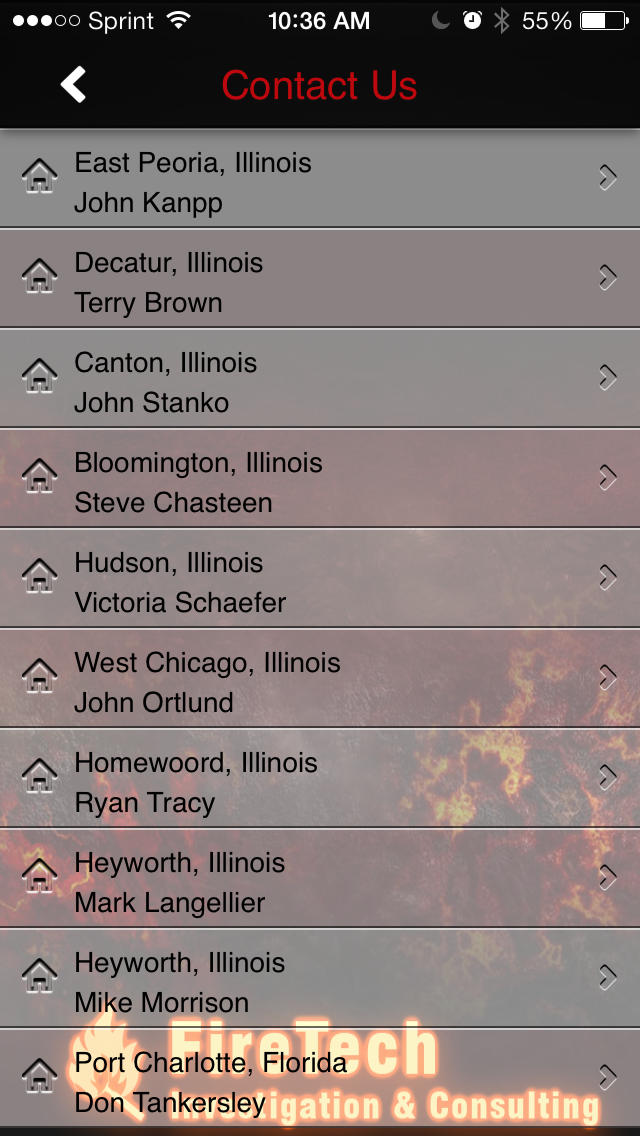640x1136 pixels.
Task: Open Mark Langellier's Heyworth contact
Action: (320, 878)
